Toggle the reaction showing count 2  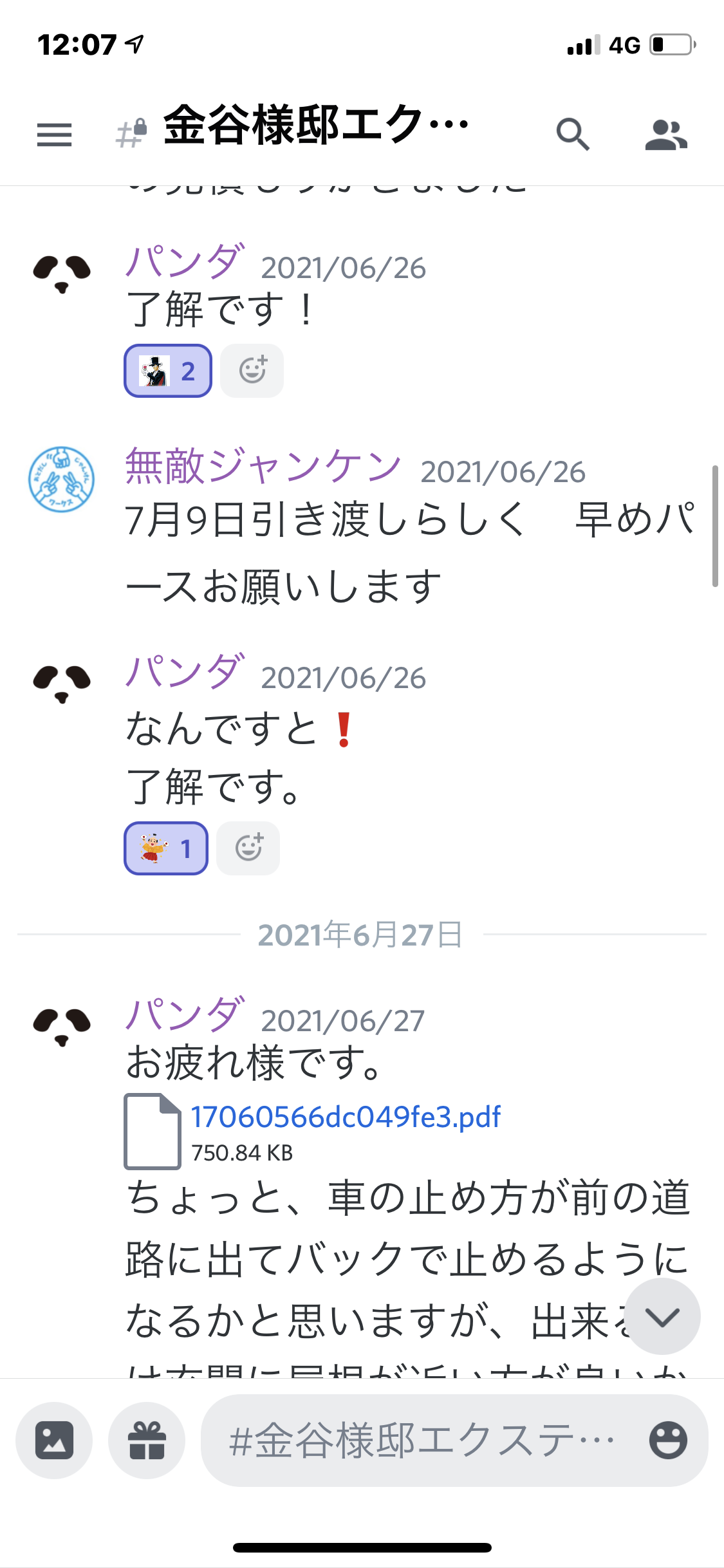coord(168,371)
